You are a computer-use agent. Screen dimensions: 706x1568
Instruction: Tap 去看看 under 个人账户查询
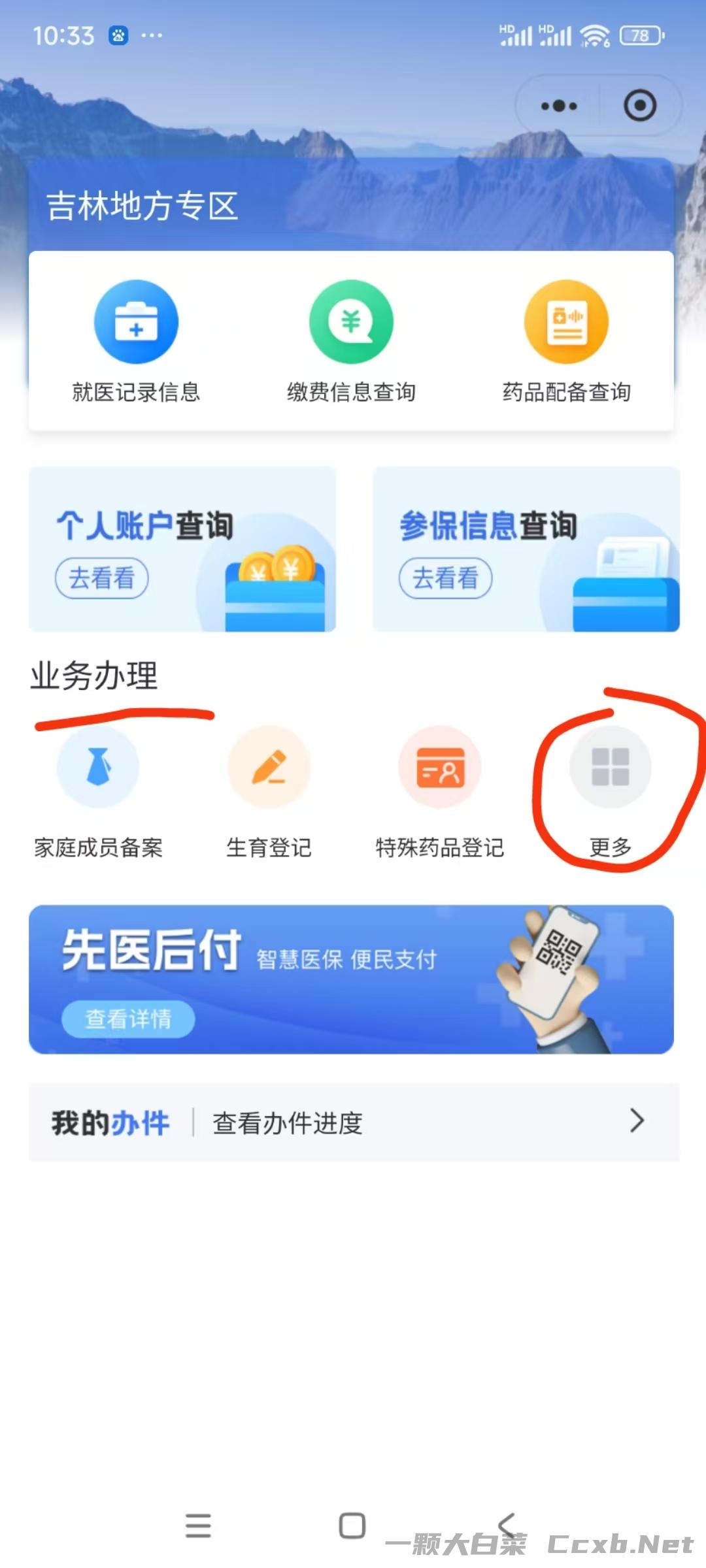[x=101, y=578]
